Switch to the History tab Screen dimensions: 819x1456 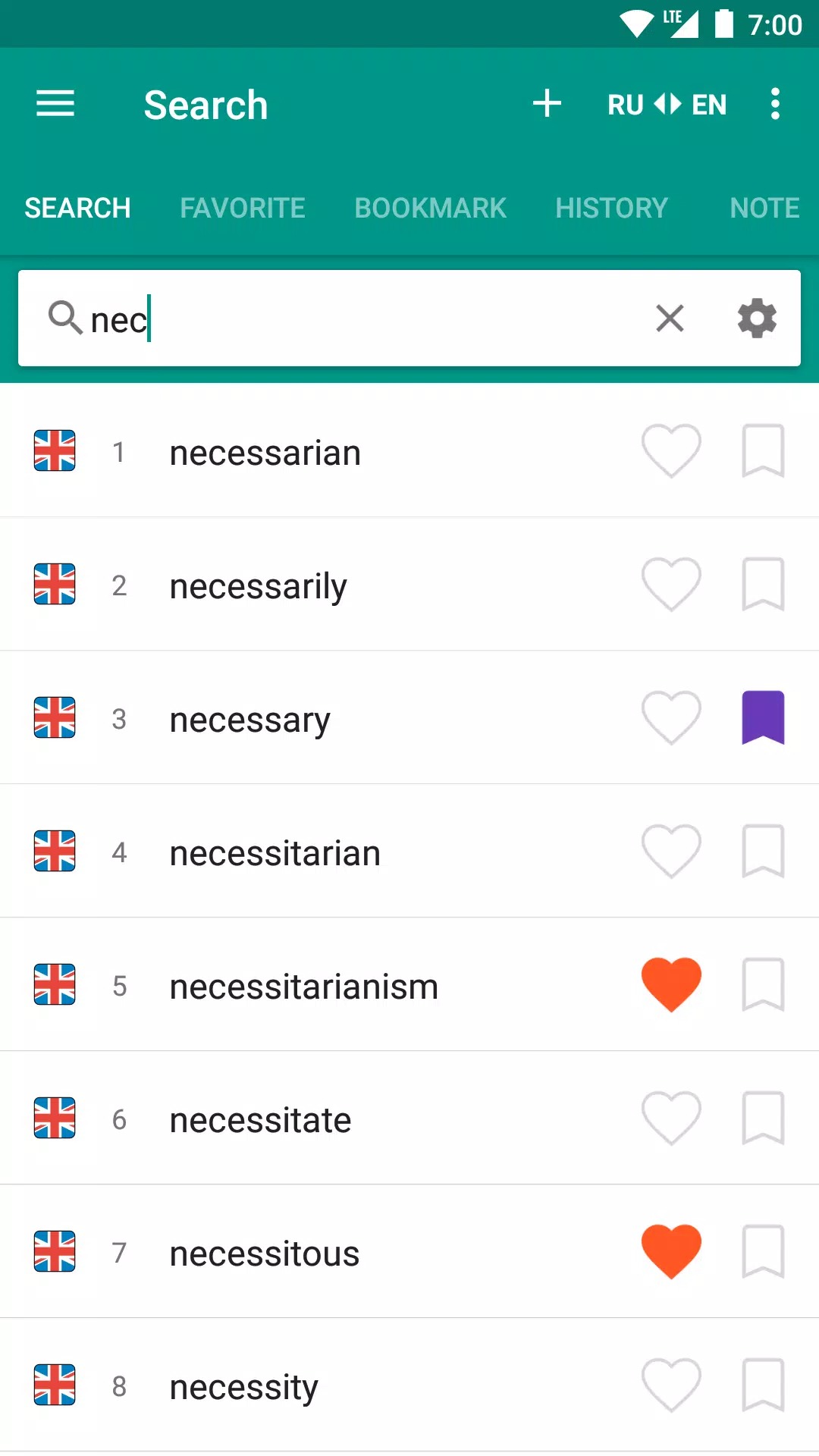(611, 208)
